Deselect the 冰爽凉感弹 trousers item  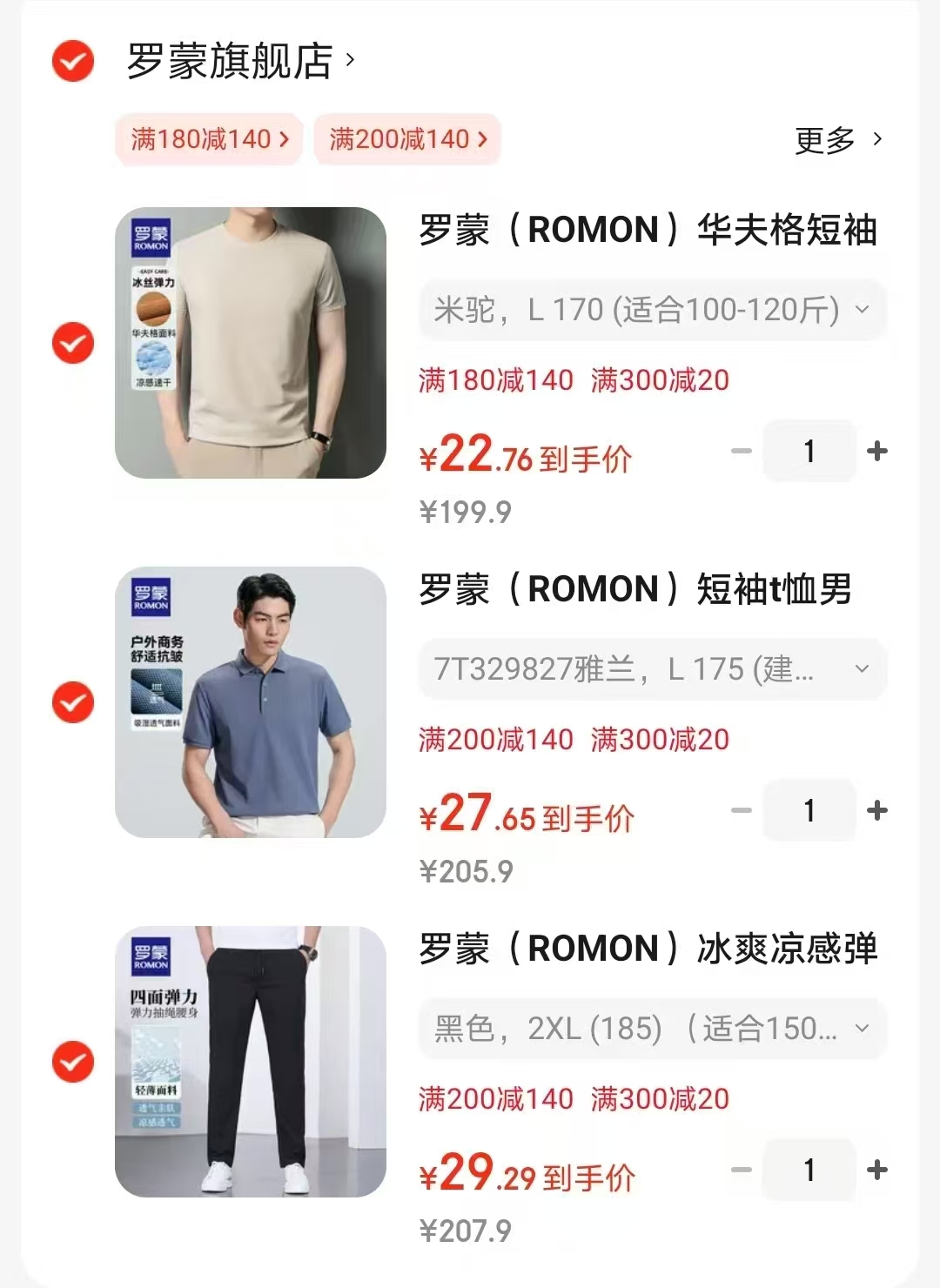point(72,1063)
